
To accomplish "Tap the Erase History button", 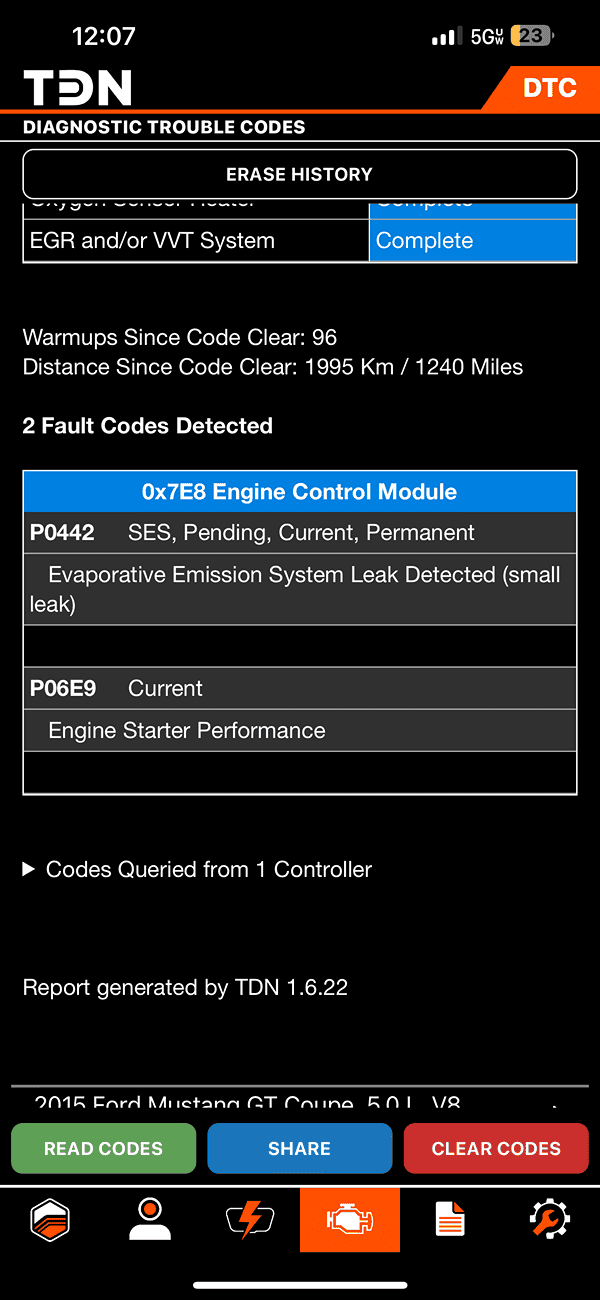I will pos(299,174).
